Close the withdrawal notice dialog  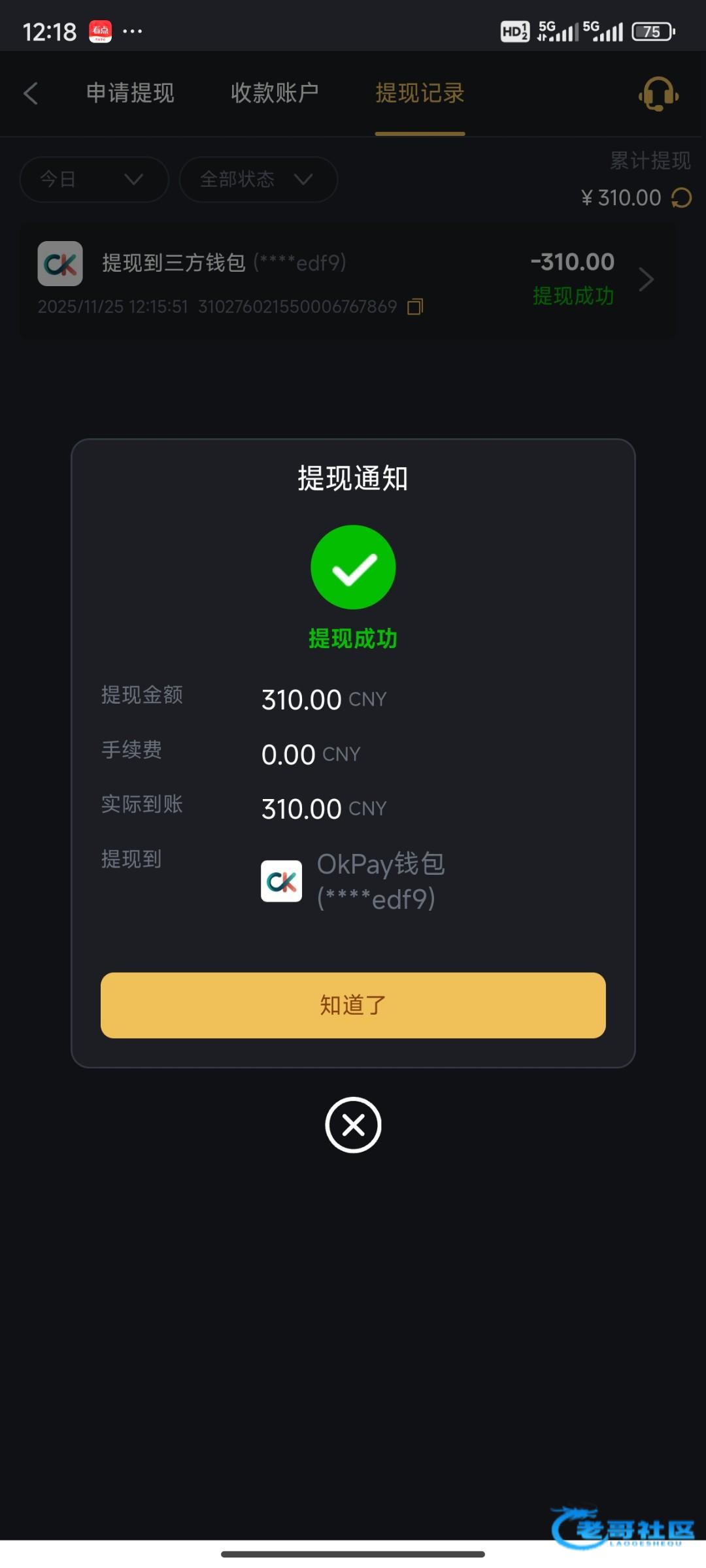(353, 1125)
